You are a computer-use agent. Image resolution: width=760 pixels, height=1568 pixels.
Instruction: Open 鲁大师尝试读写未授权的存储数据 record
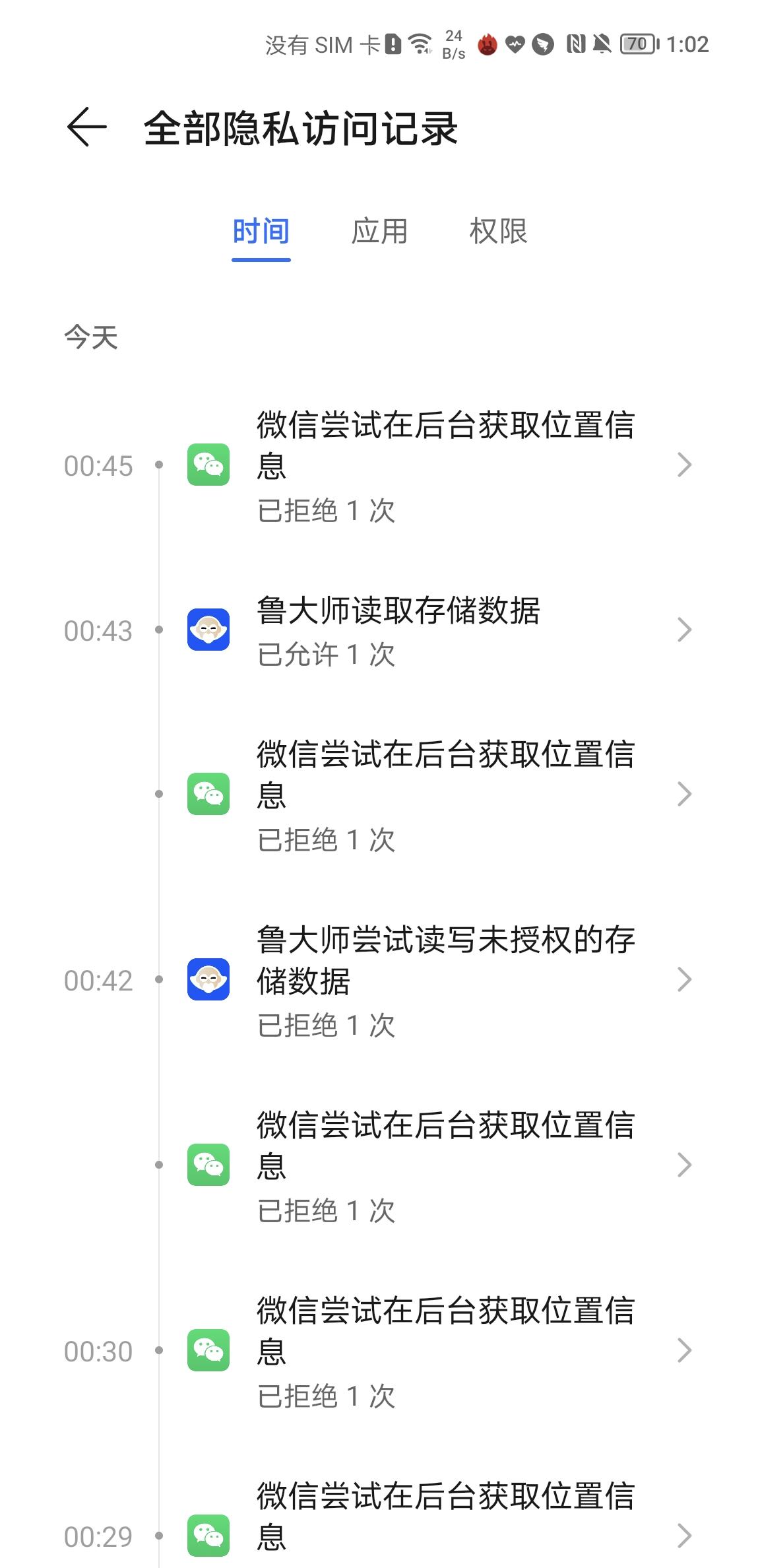click(x=380, y=981)
